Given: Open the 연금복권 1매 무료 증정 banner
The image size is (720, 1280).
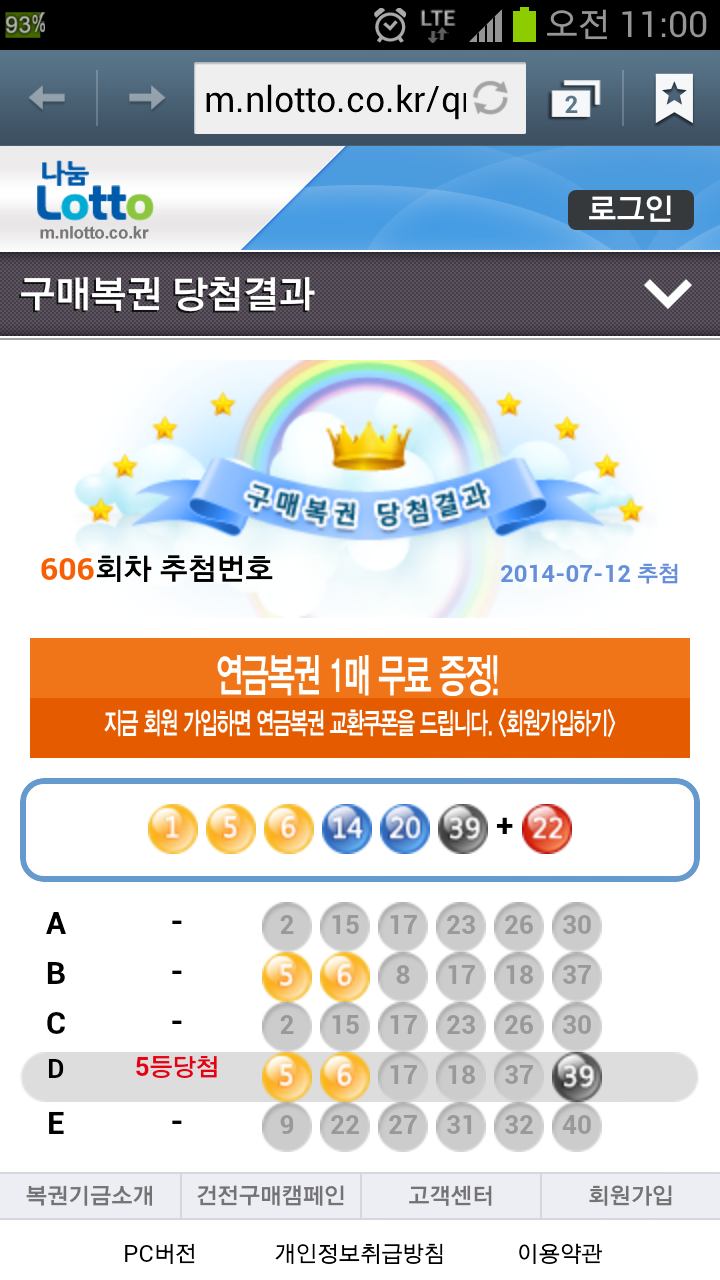Looking at the screenshot, I should (x=360, y=698).
